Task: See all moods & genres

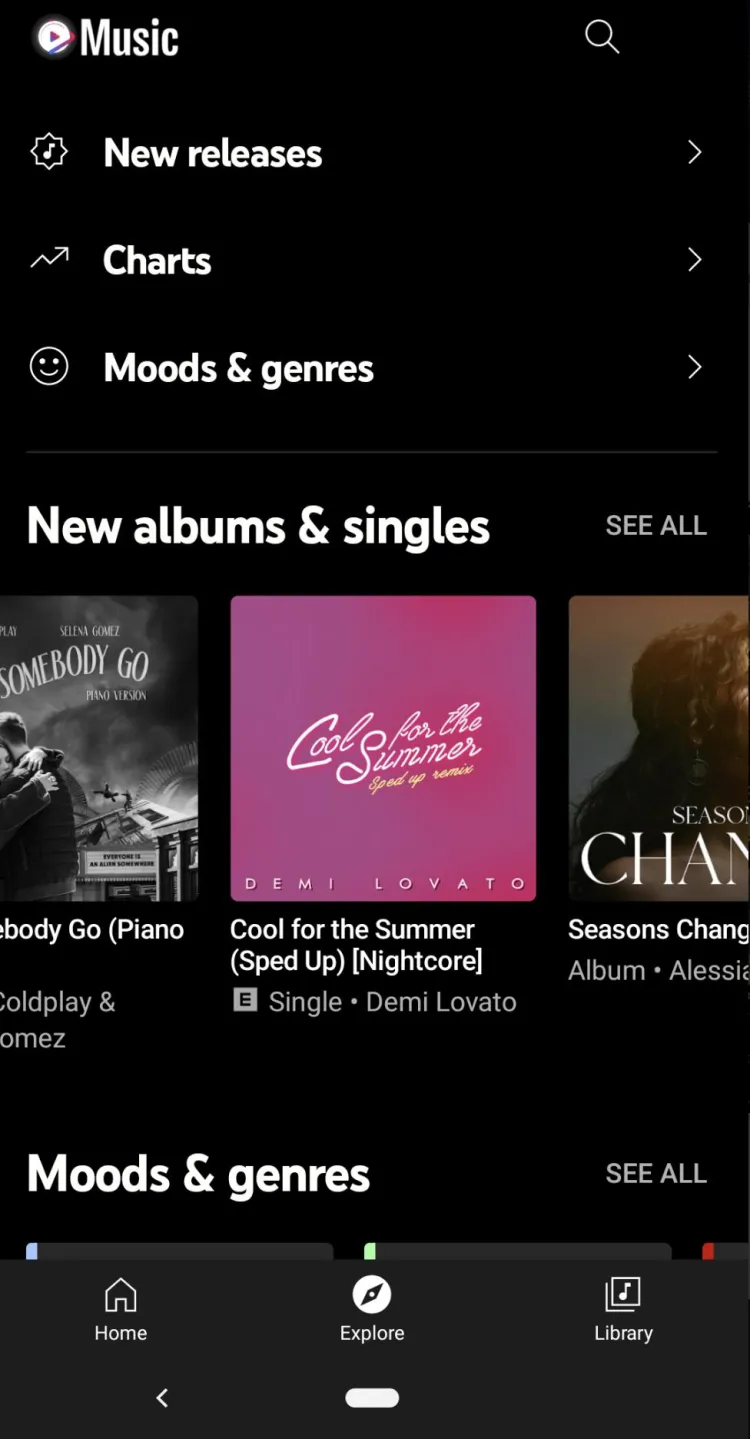Action: click(656, 1174)
